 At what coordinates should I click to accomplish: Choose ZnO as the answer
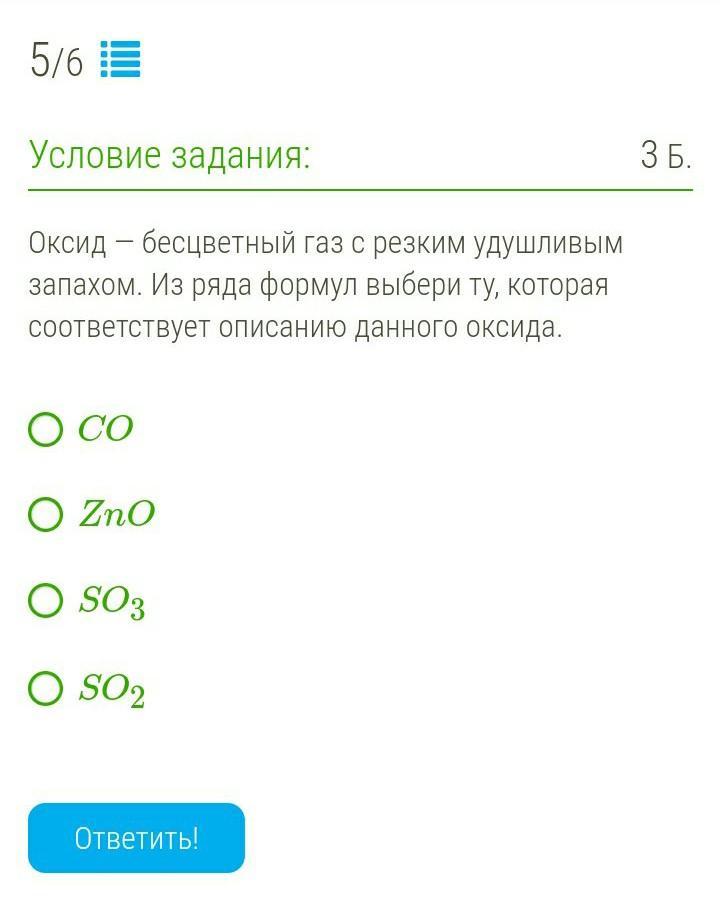(x=45, y=515)
